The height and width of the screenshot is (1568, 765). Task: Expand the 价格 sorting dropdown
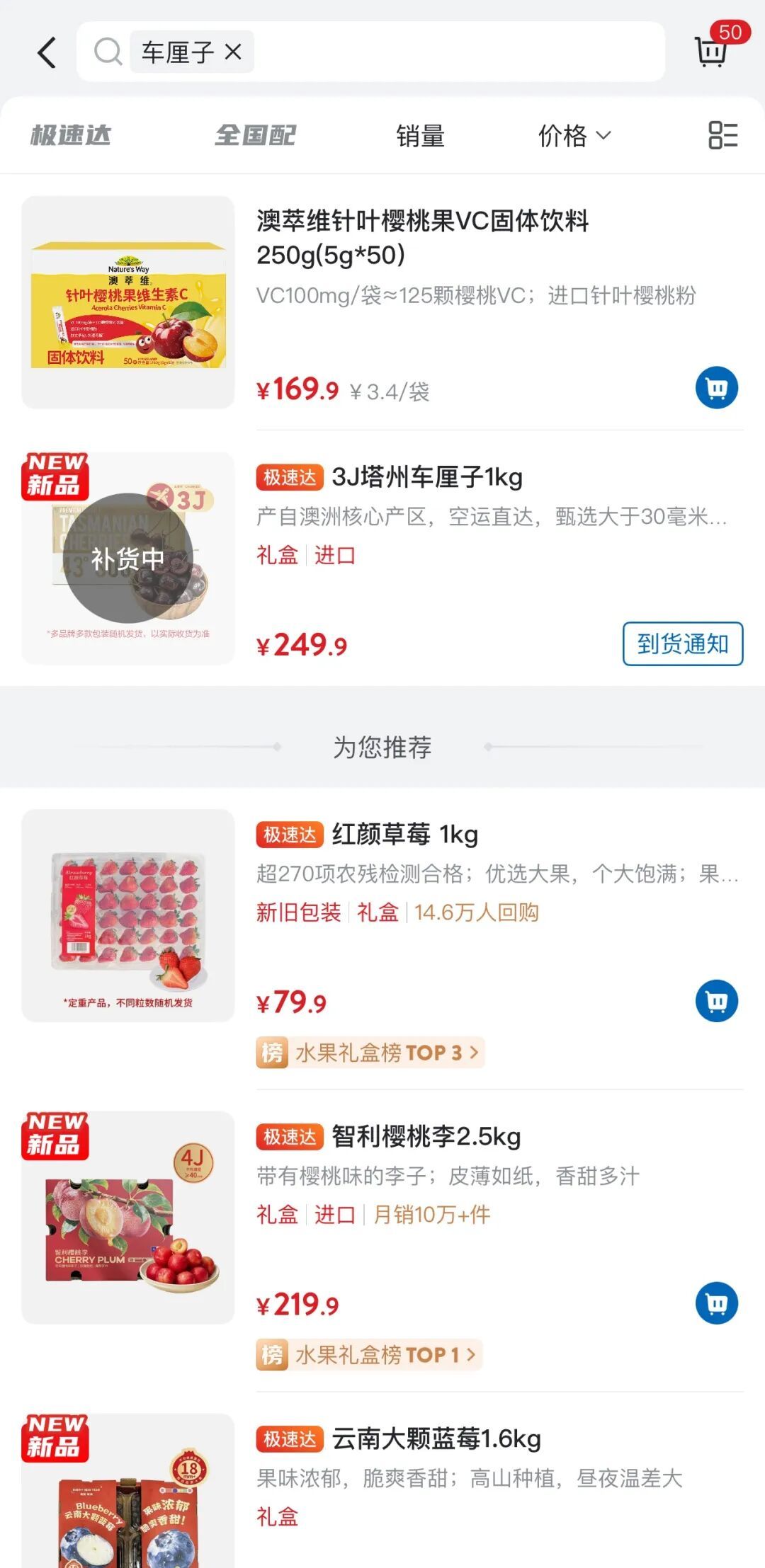click(575, 135)
